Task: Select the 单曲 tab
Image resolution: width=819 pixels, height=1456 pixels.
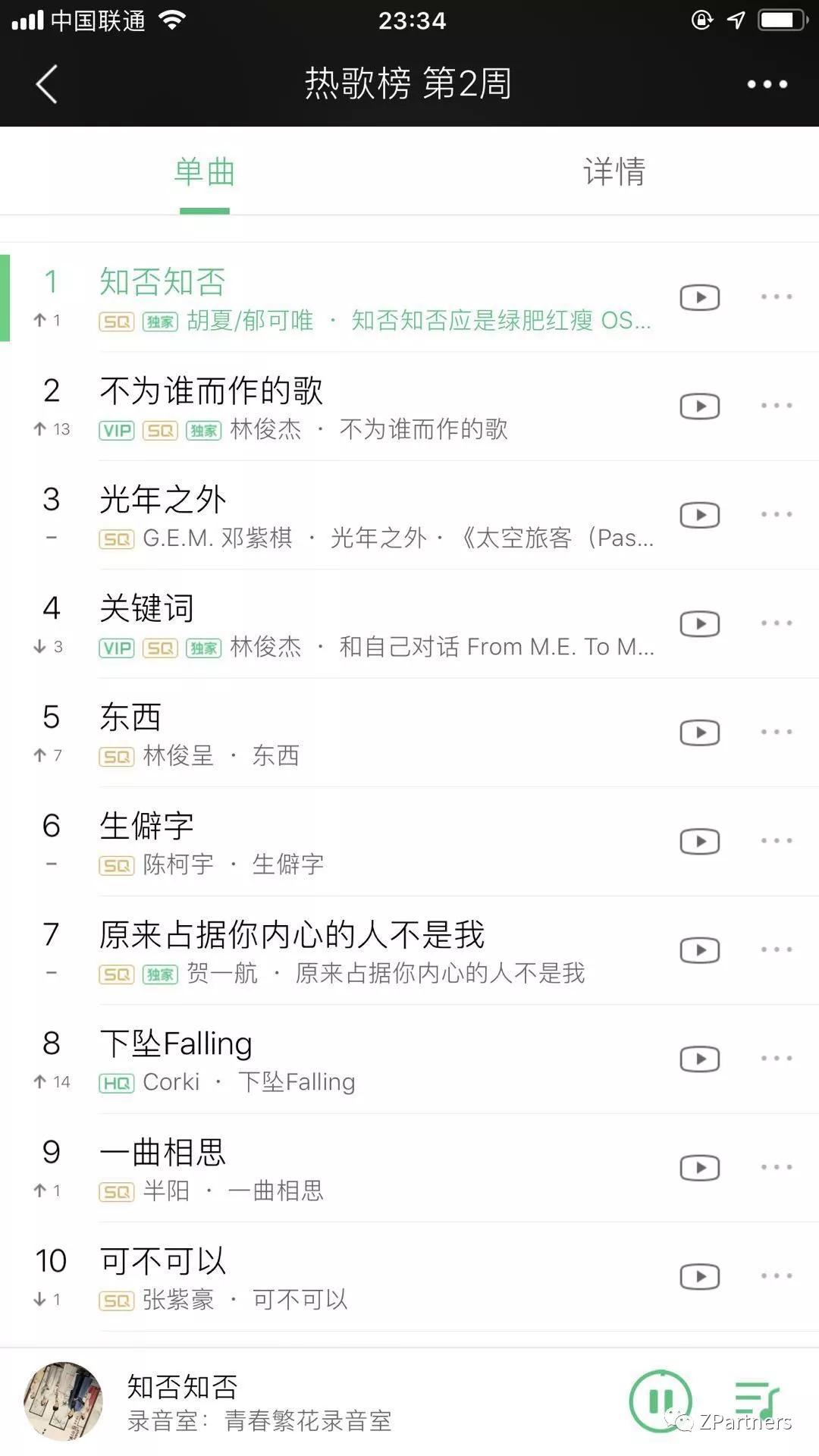Action: (x=204, y=172)
